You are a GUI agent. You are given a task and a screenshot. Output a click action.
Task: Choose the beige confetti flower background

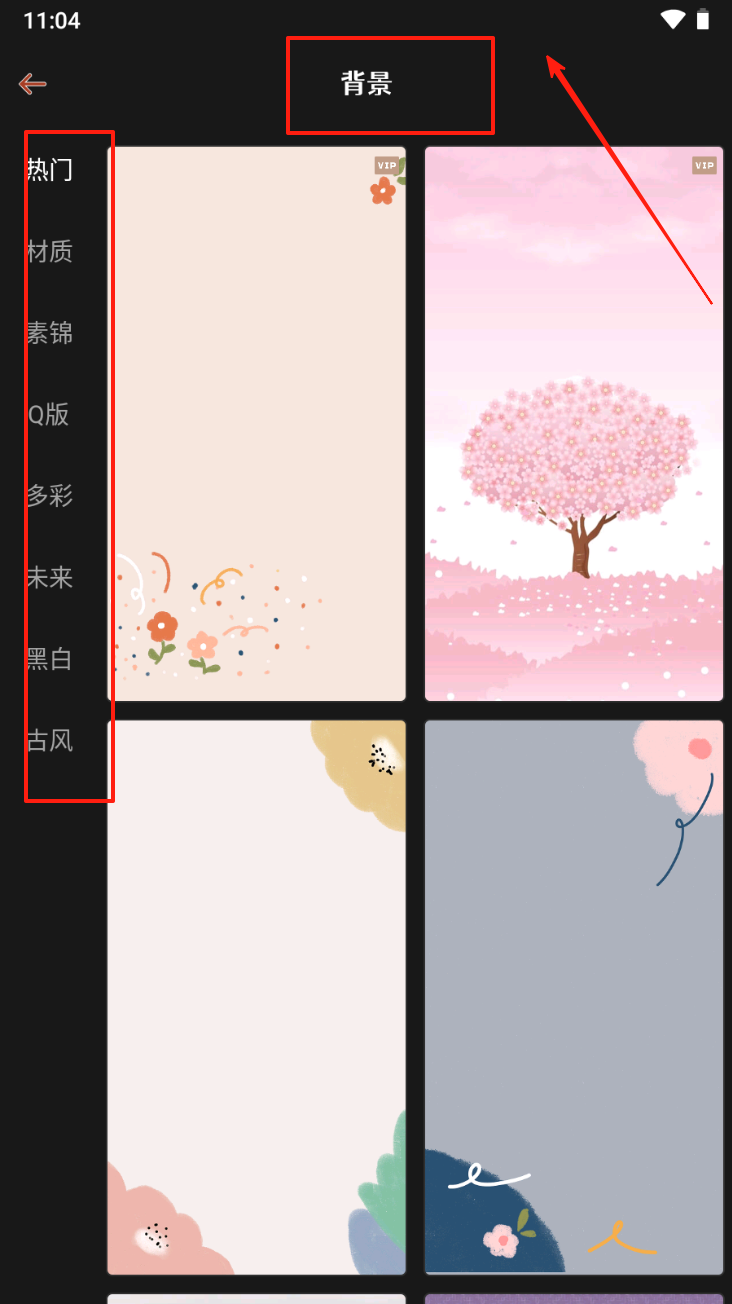(257, 424)
